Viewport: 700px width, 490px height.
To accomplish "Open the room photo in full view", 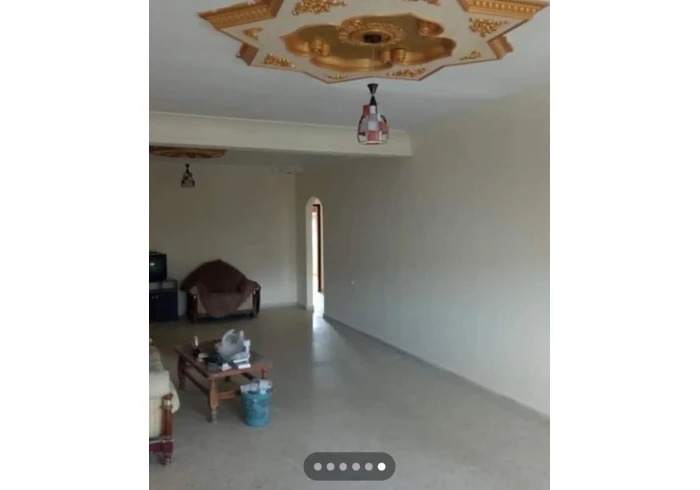I will click(x=349, y=240).
